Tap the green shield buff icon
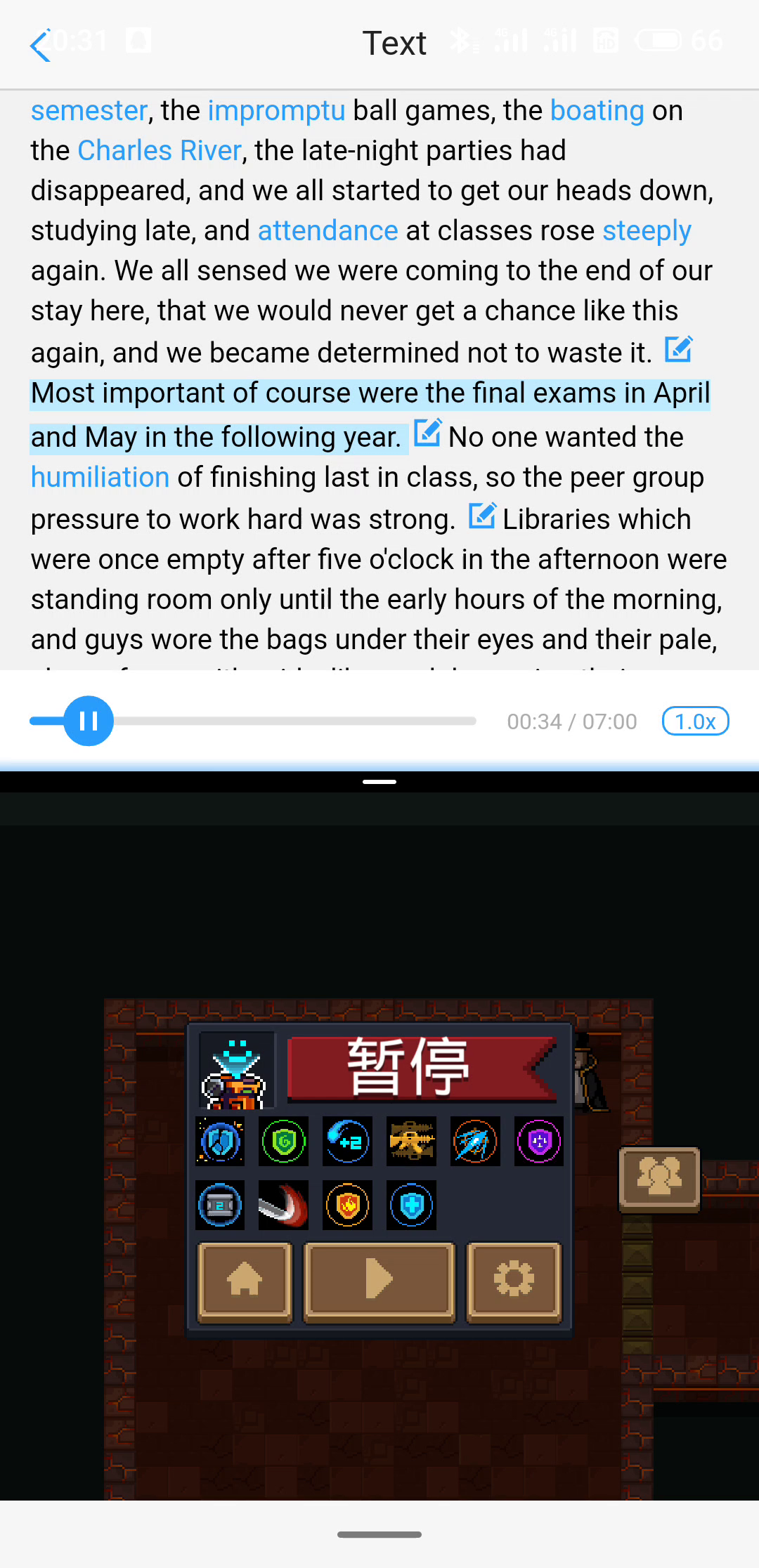The width and height of the screenshot is (759, 1568). pyautogui.click(x=284, y=1142)
